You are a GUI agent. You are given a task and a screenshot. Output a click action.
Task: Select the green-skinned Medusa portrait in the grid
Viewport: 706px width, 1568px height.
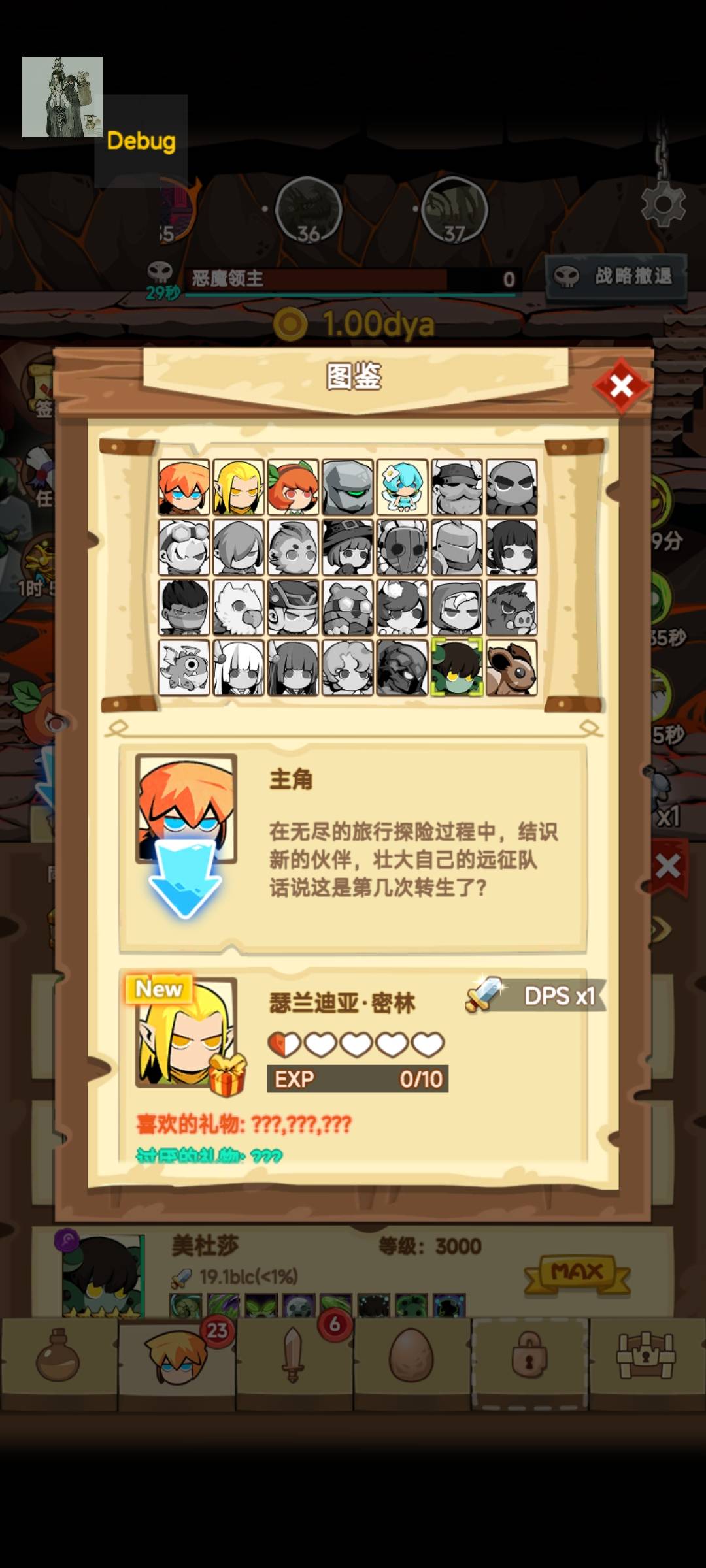(457, 667)
